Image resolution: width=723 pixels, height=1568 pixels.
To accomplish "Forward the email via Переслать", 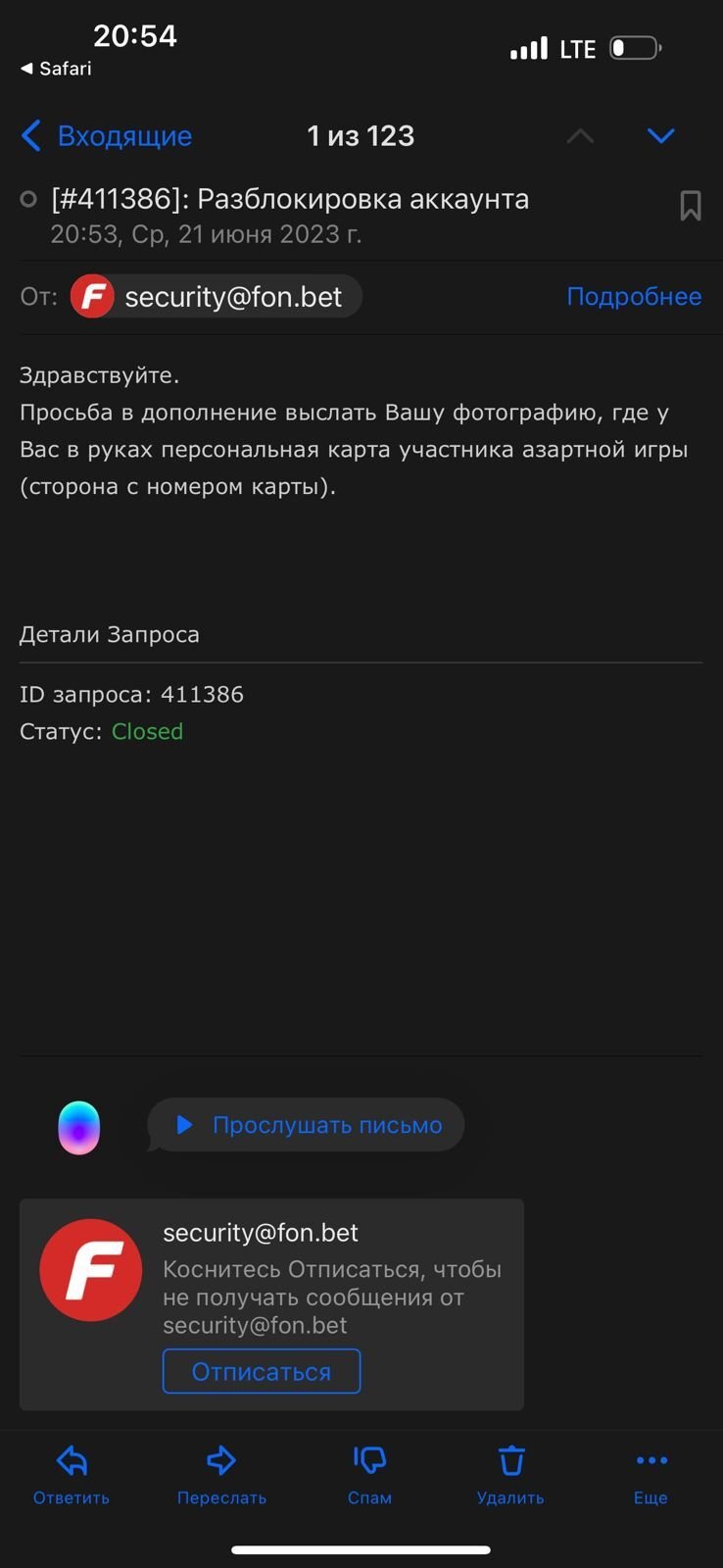I will (x=221, y=1474).
